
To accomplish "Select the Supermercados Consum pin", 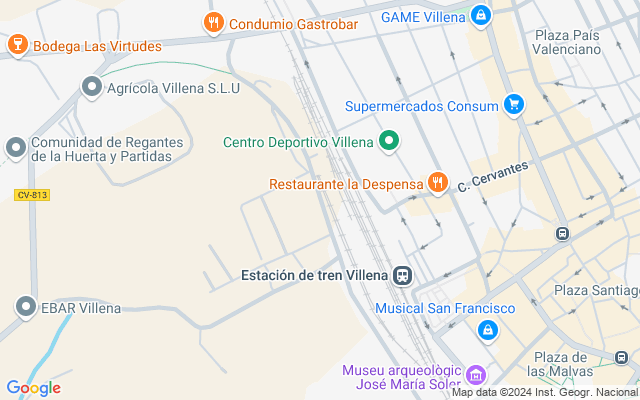I will [515, 105].
